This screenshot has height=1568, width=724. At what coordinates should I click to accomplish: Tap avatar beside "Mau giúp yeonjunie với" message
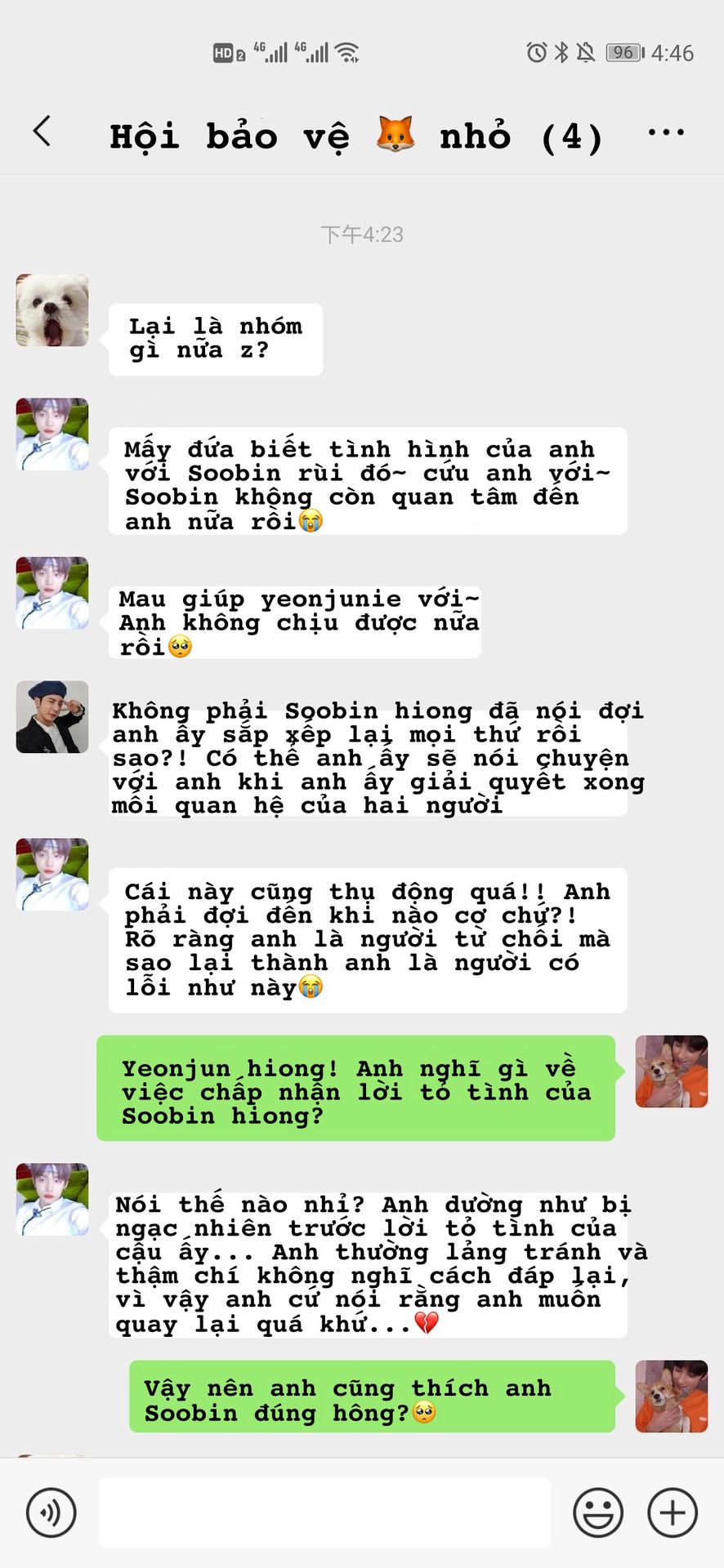52,593
